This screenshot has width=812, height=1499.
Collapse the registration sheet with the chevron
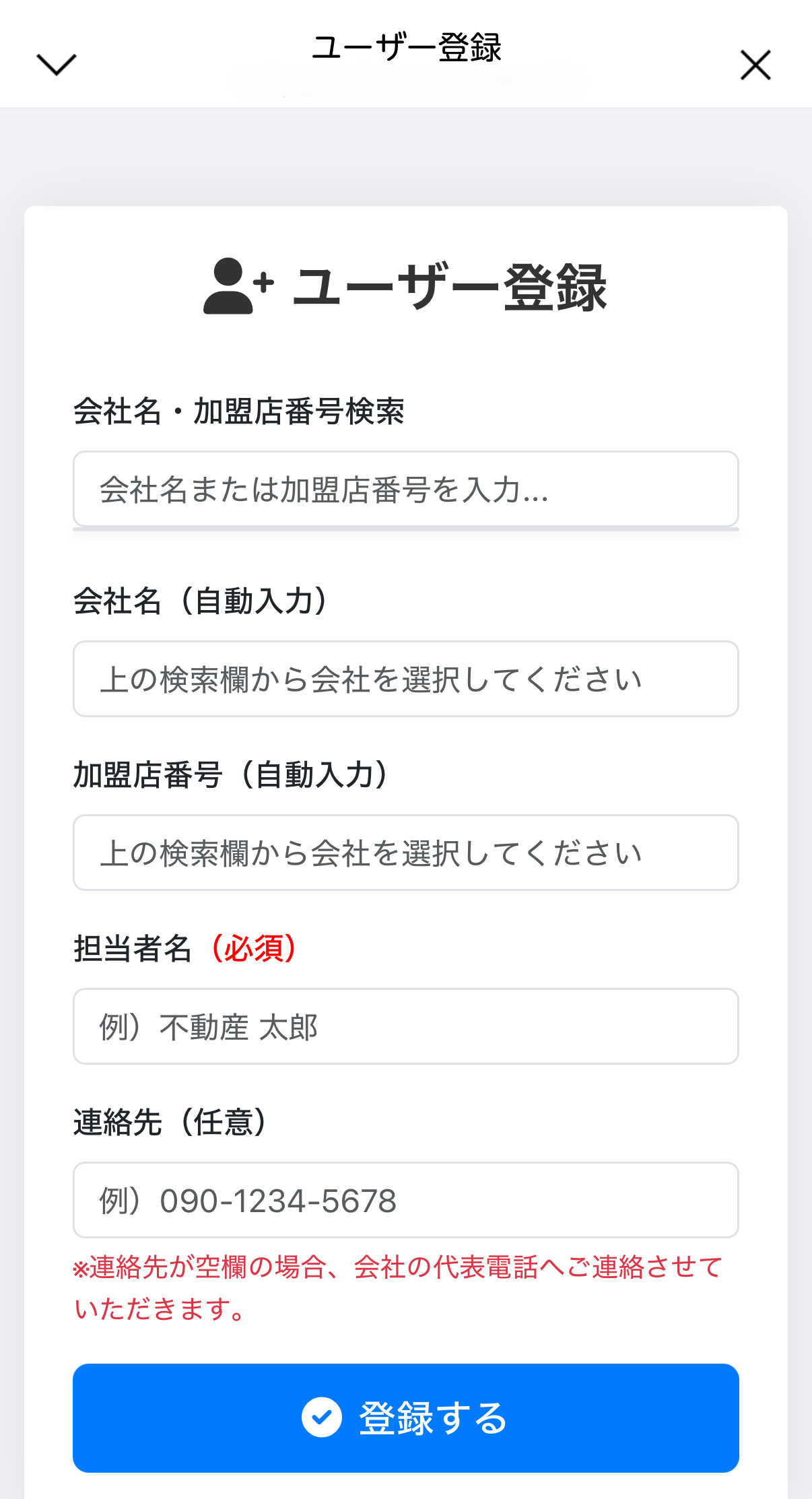(55, 65)
